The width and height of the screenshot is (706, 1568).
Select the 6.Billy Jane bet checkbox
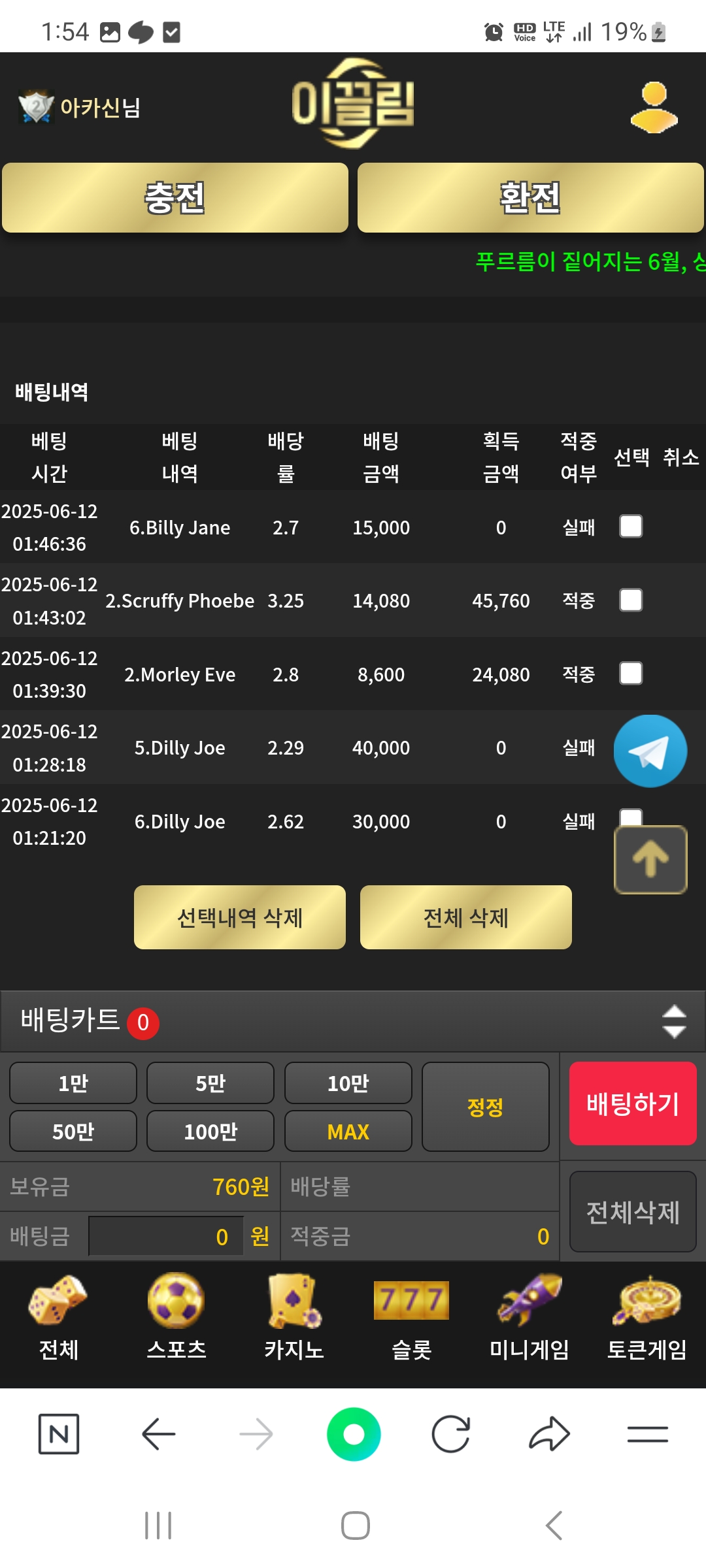coord(631,527)
